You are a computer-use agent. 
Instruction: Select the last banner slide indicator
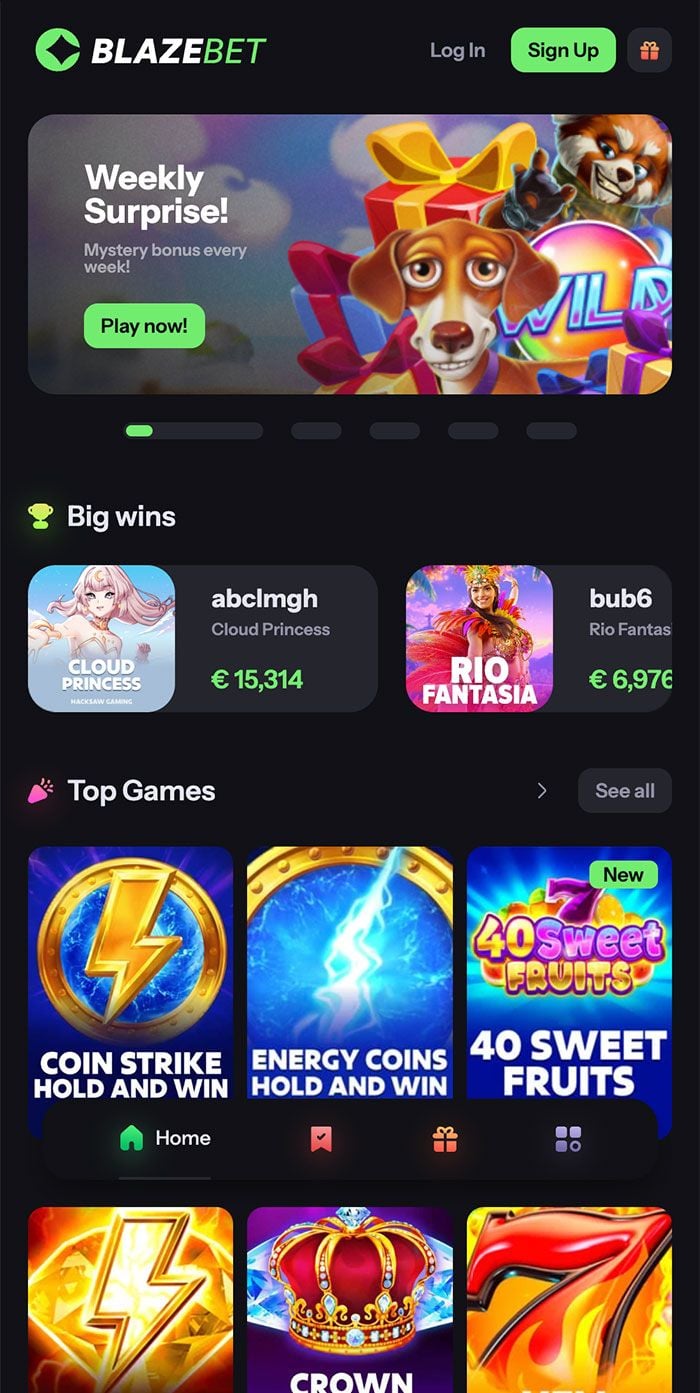(x=551, y=431)
